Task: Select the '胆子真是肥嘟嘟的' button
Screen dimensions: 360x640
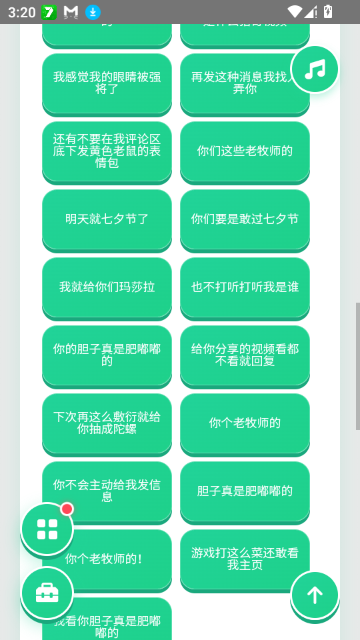Action: 245,492
